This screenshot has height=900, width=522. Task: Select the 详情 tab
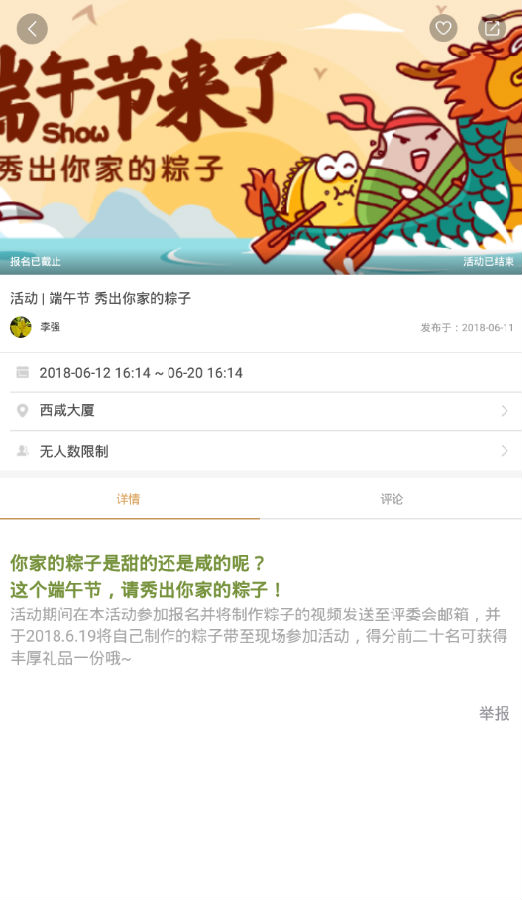(128, 499)
